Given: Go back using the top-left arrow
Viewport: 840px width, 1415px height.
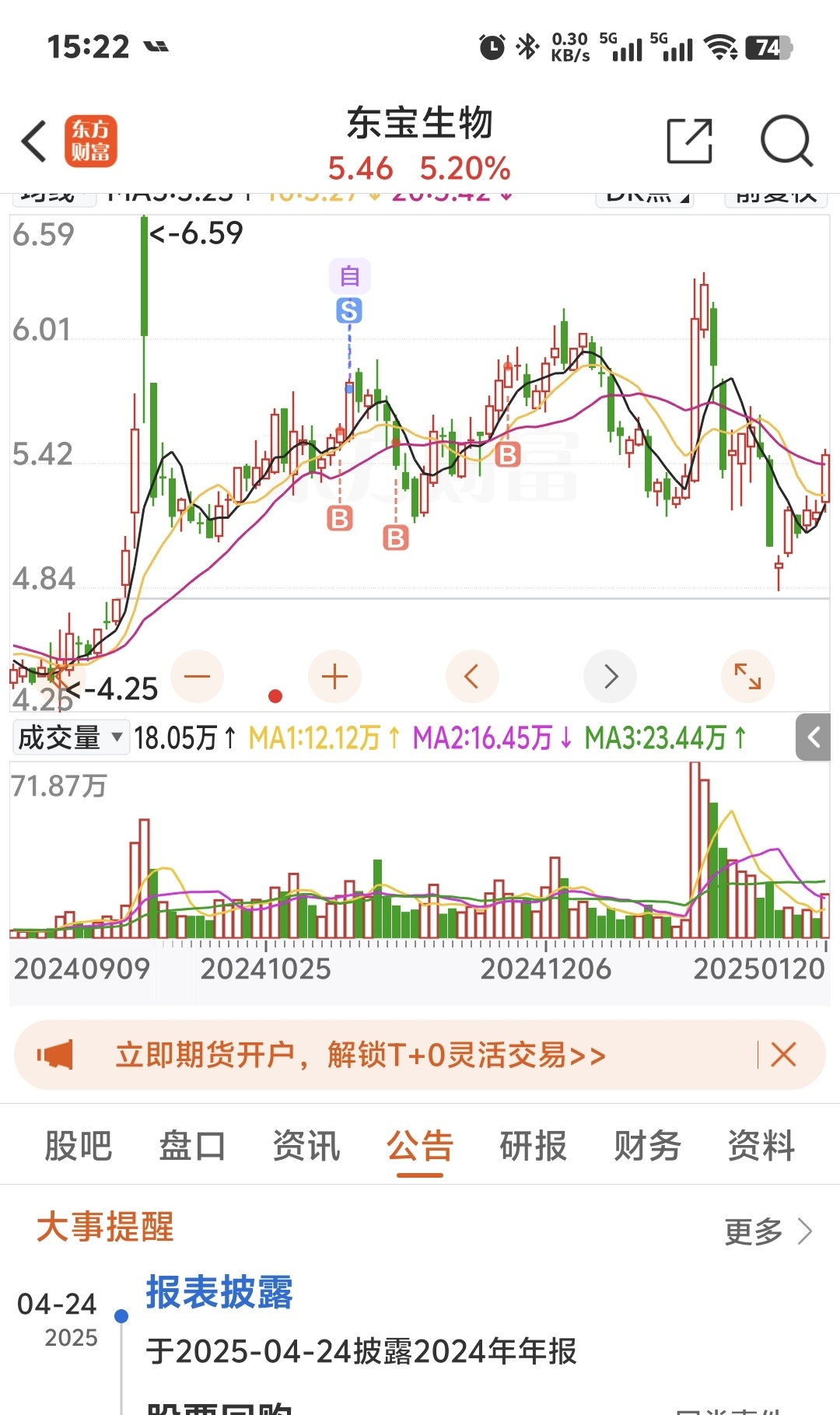Looking at the screenshot, I should pyautogui.click(x=34, y=142).
